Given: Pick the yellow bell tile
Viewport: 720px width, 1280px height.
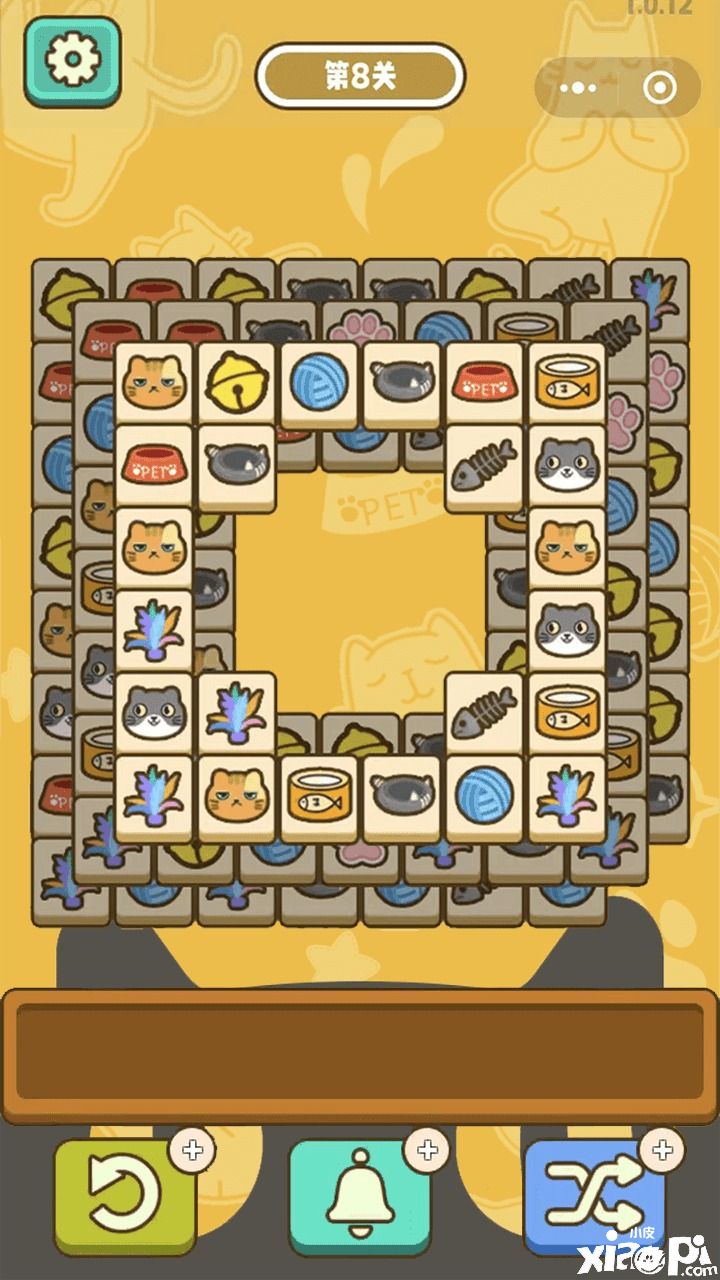Looking at the screenshot, I should tap(237, 383).
